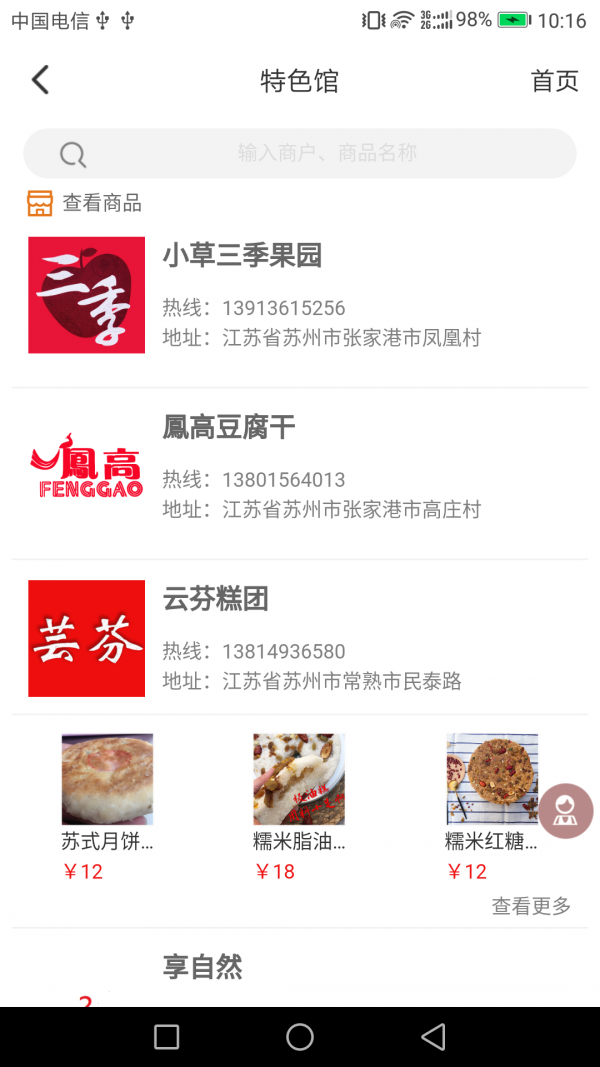Open the floating customer service button

point(566,810)
